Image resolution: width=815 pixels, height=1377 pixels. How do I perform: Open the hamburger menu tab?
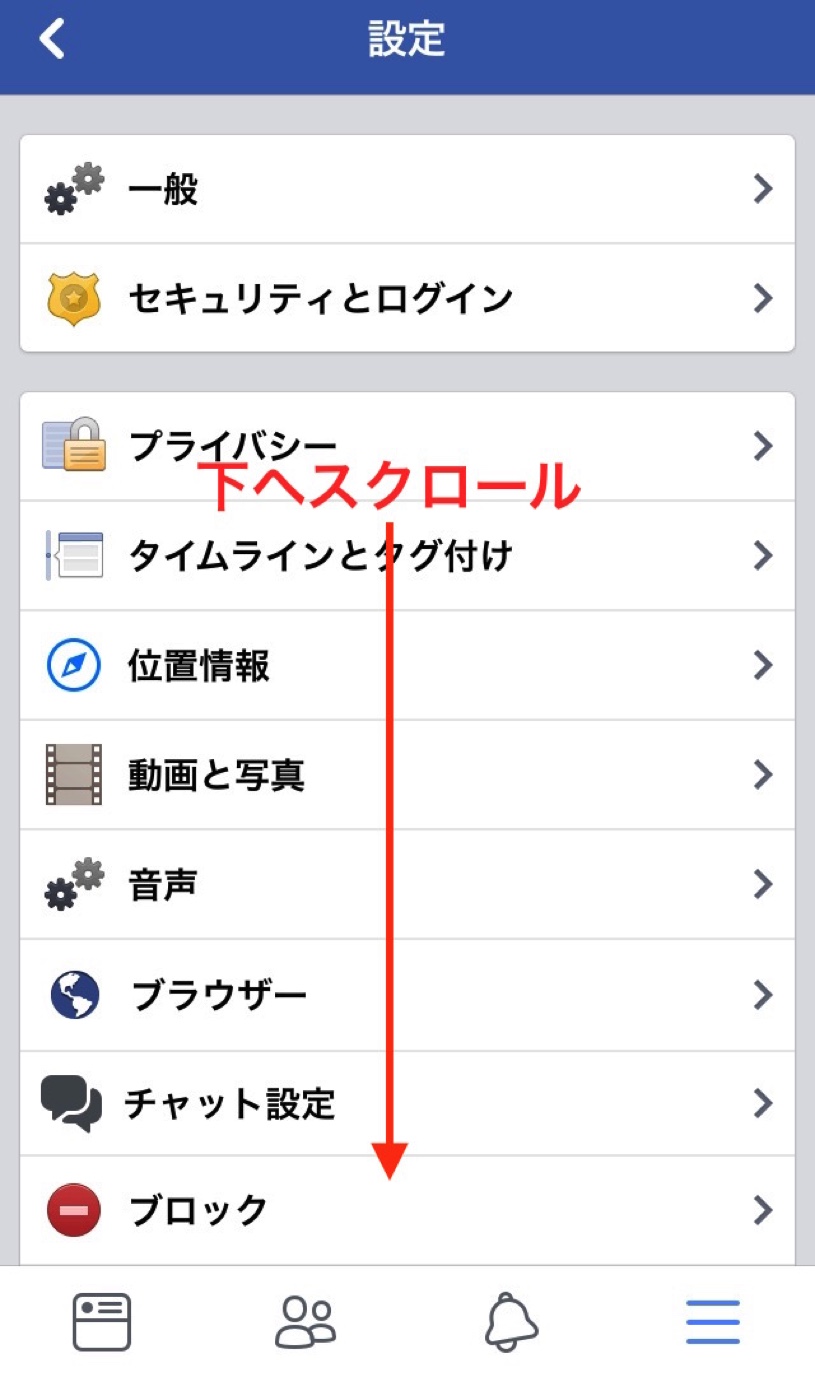(713, 1322)
